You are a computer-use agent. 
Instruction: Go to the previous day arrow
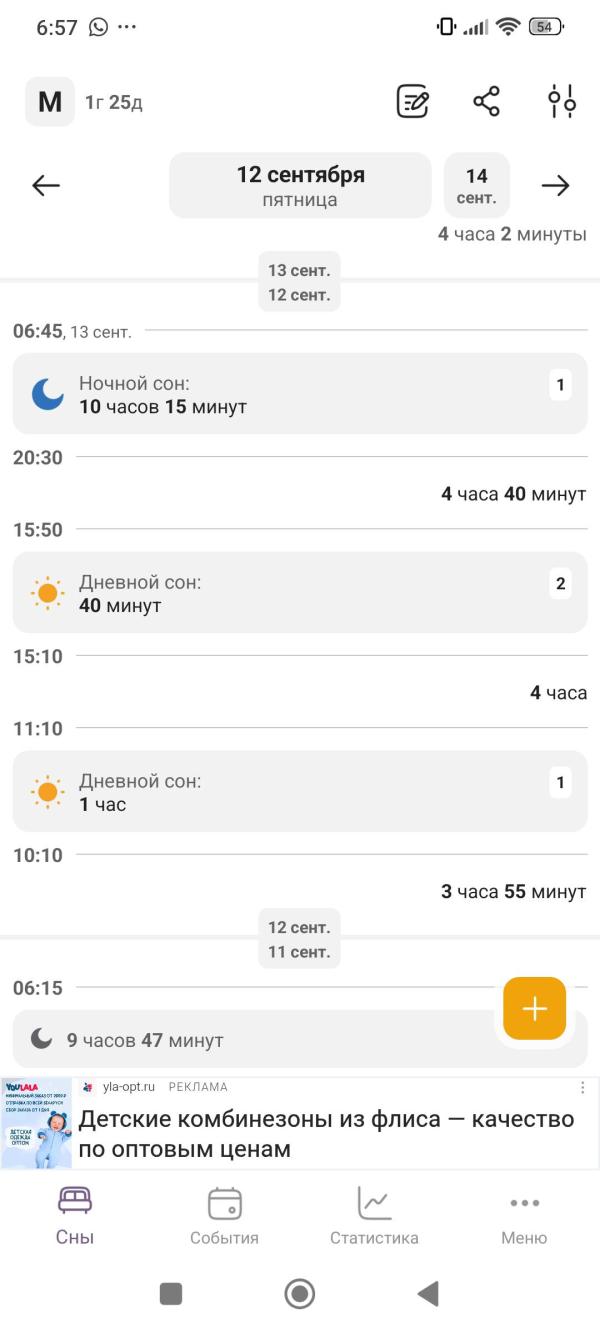click(x=46, y=185)
